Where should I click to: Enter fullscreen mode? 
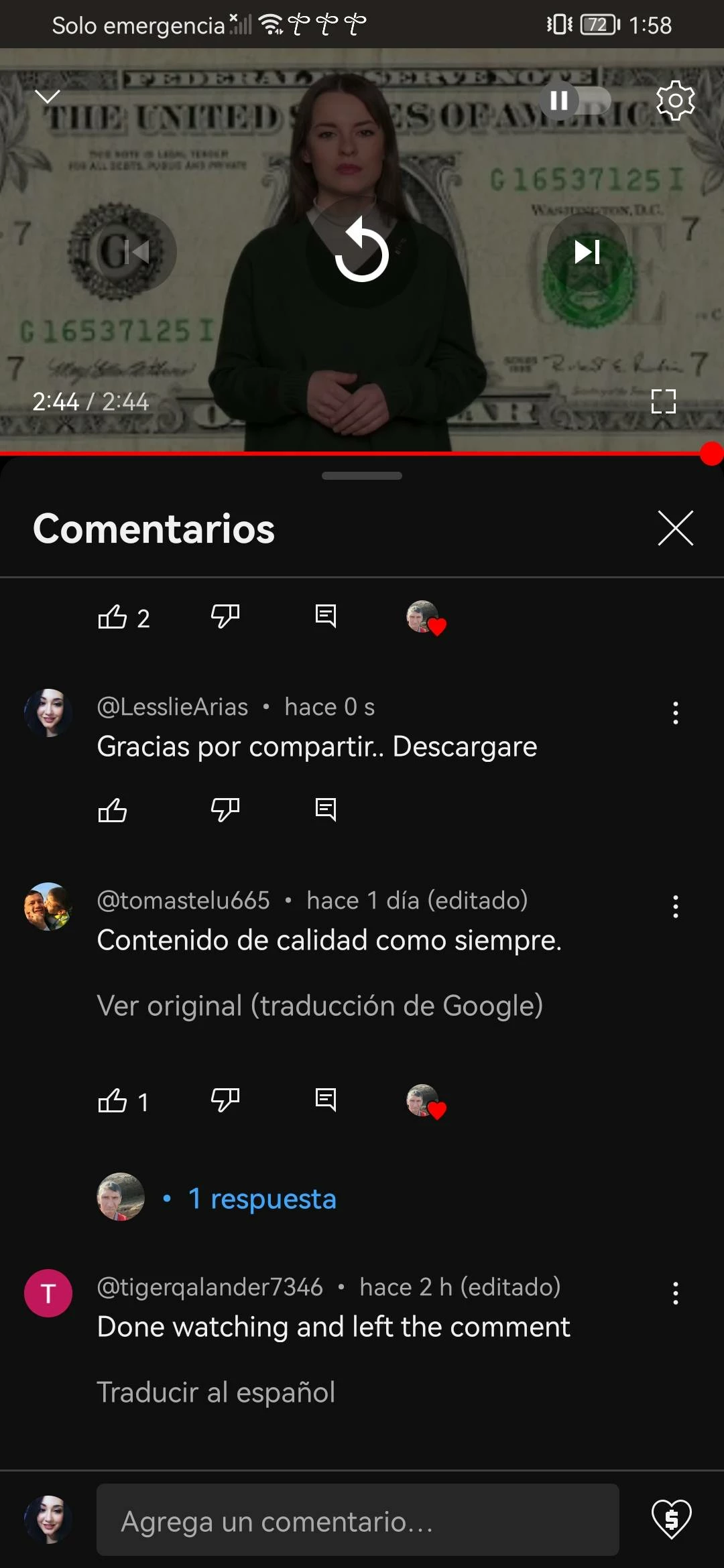(663, 401)
